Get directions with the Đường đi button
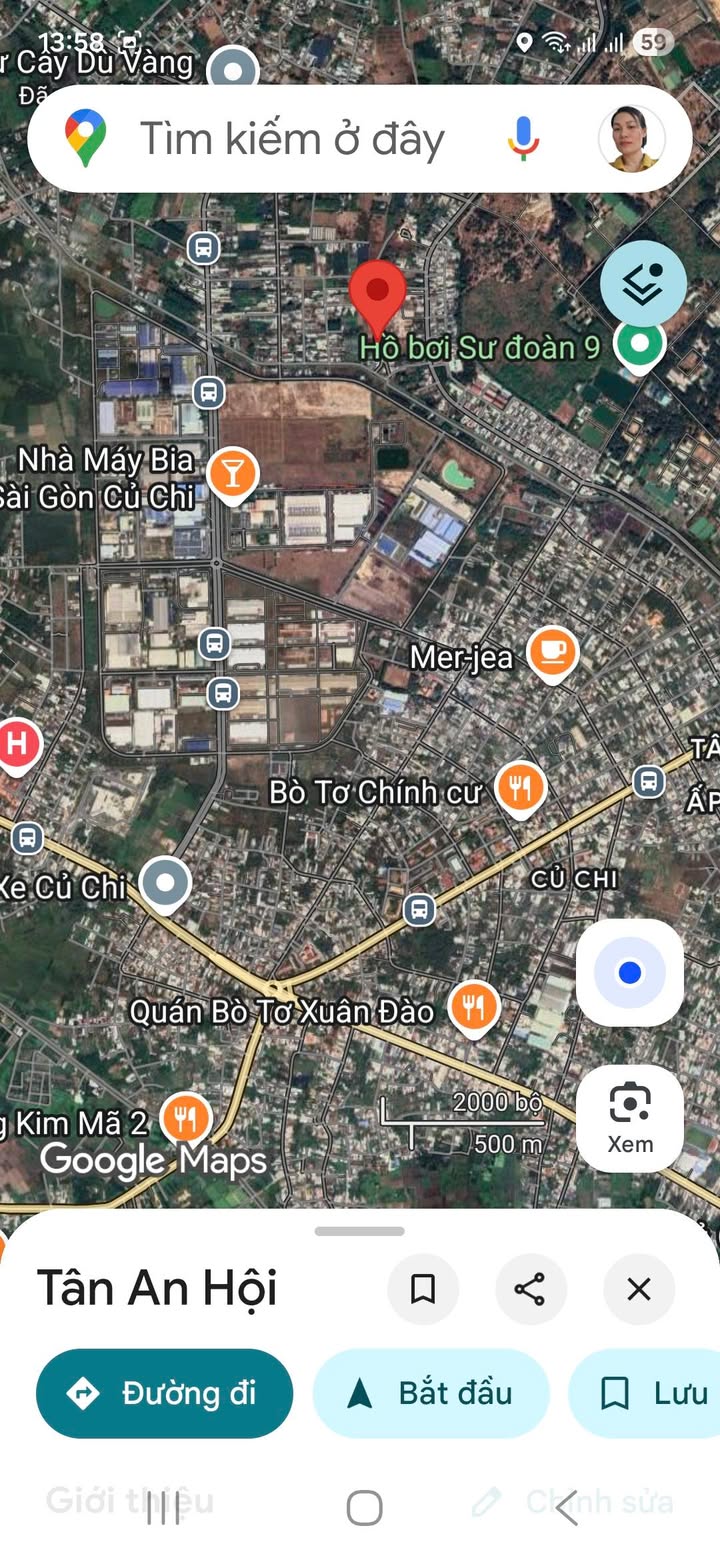 point(165,1393)
